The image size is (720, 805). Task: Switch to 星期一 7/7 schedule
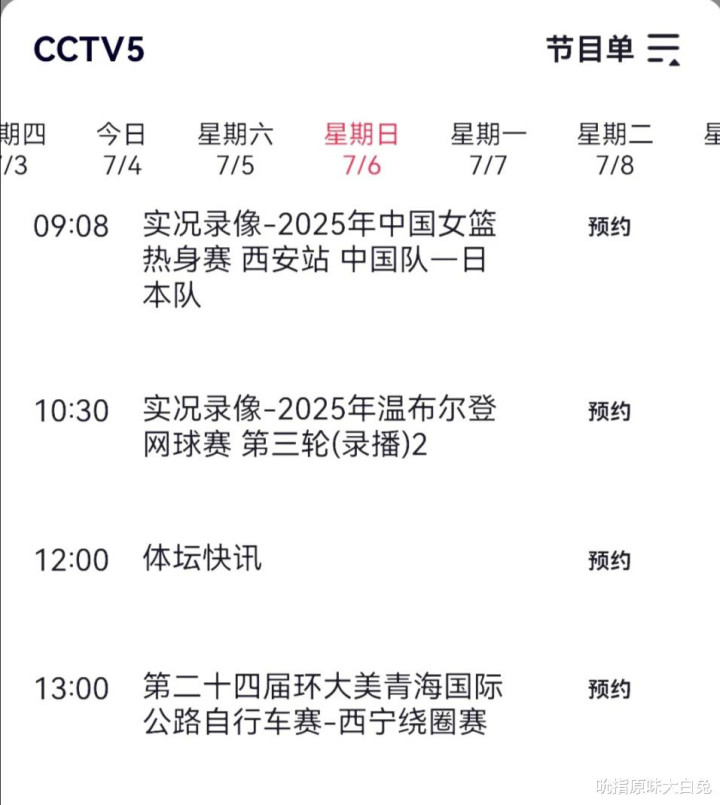click(488, 149)
